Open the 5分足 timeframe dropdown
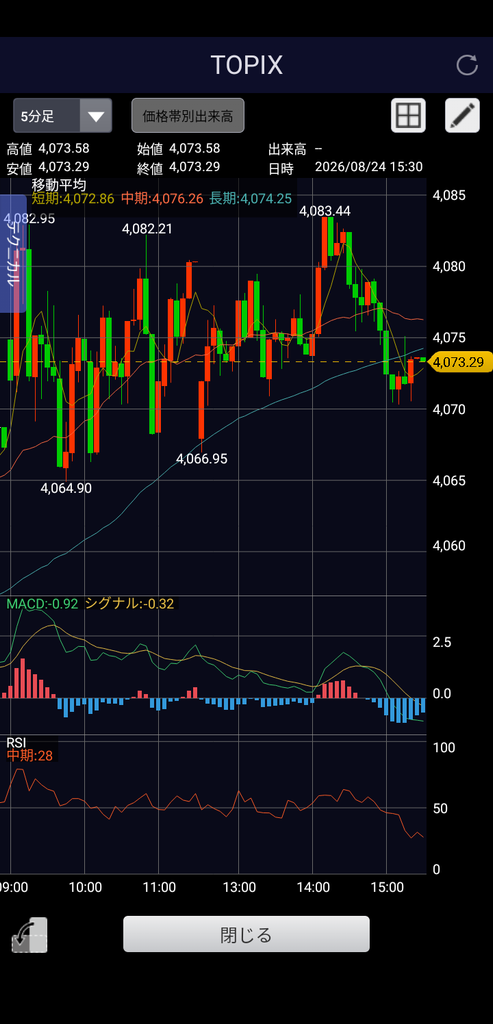This screenshot has height=1024, width=493. pyautogui.click(x=63, y=116)
